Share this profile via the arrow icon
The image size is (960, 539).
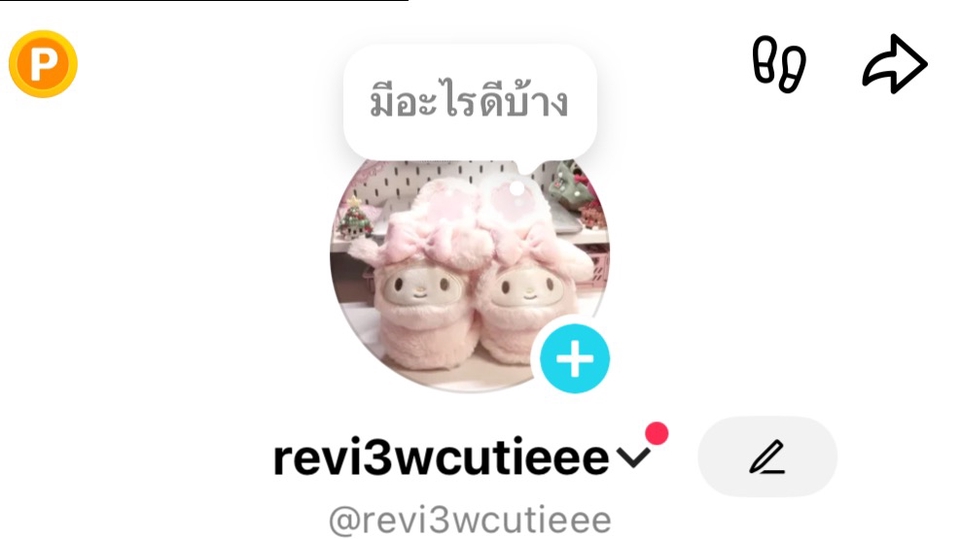[x=894, y=65]
